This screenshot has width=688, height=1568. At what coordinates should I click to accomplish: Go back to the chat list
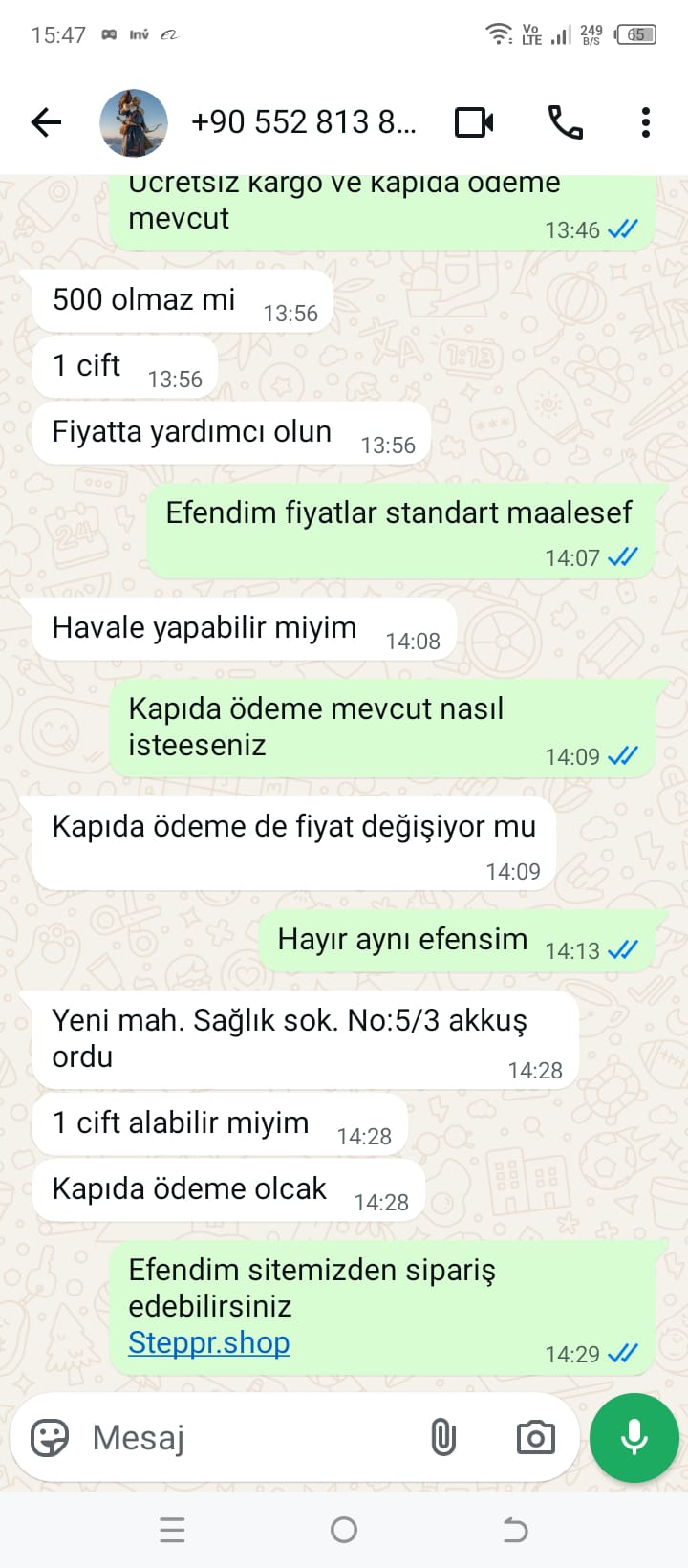click(x=46, y=122)
